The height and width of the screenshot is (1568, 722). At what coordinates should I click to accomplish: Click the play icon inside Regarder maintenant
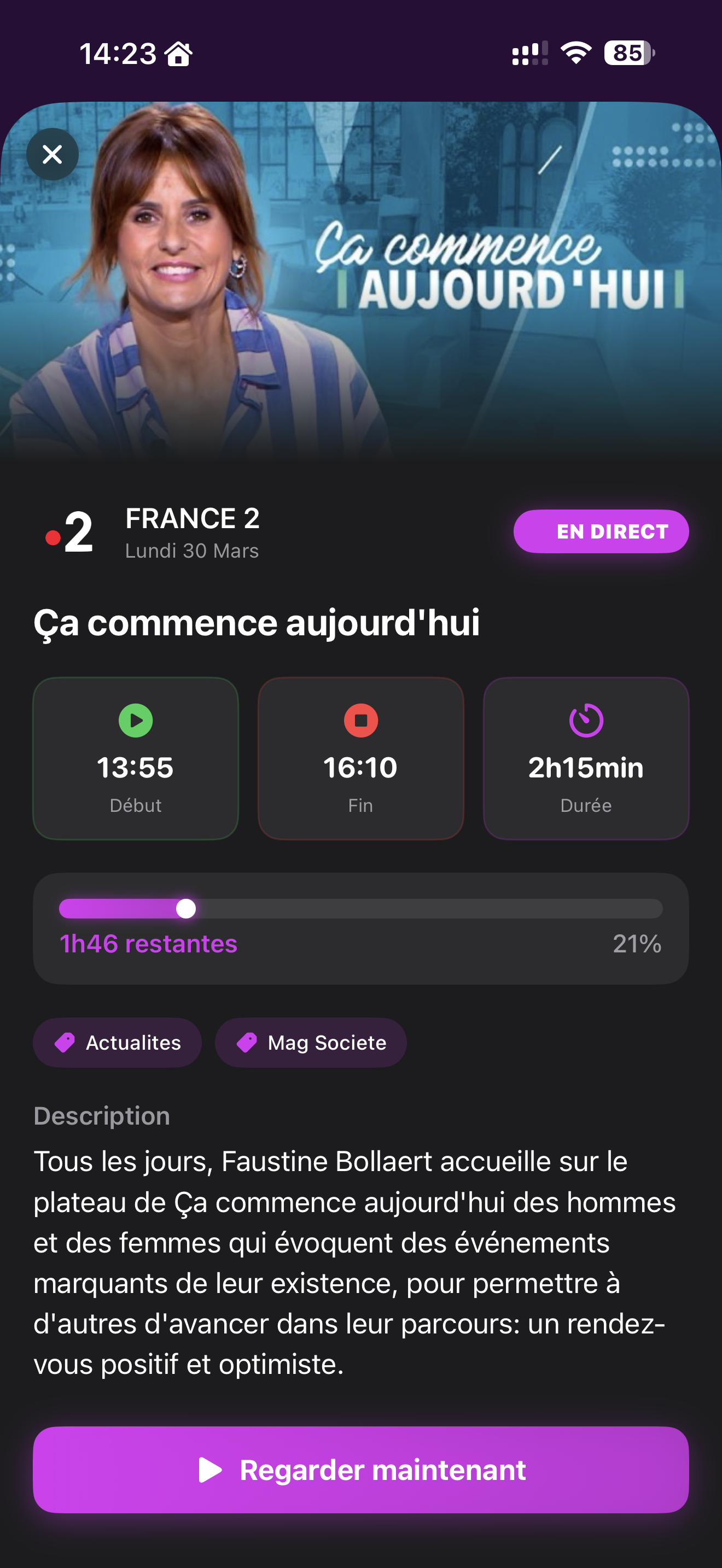pos(211,1469)
